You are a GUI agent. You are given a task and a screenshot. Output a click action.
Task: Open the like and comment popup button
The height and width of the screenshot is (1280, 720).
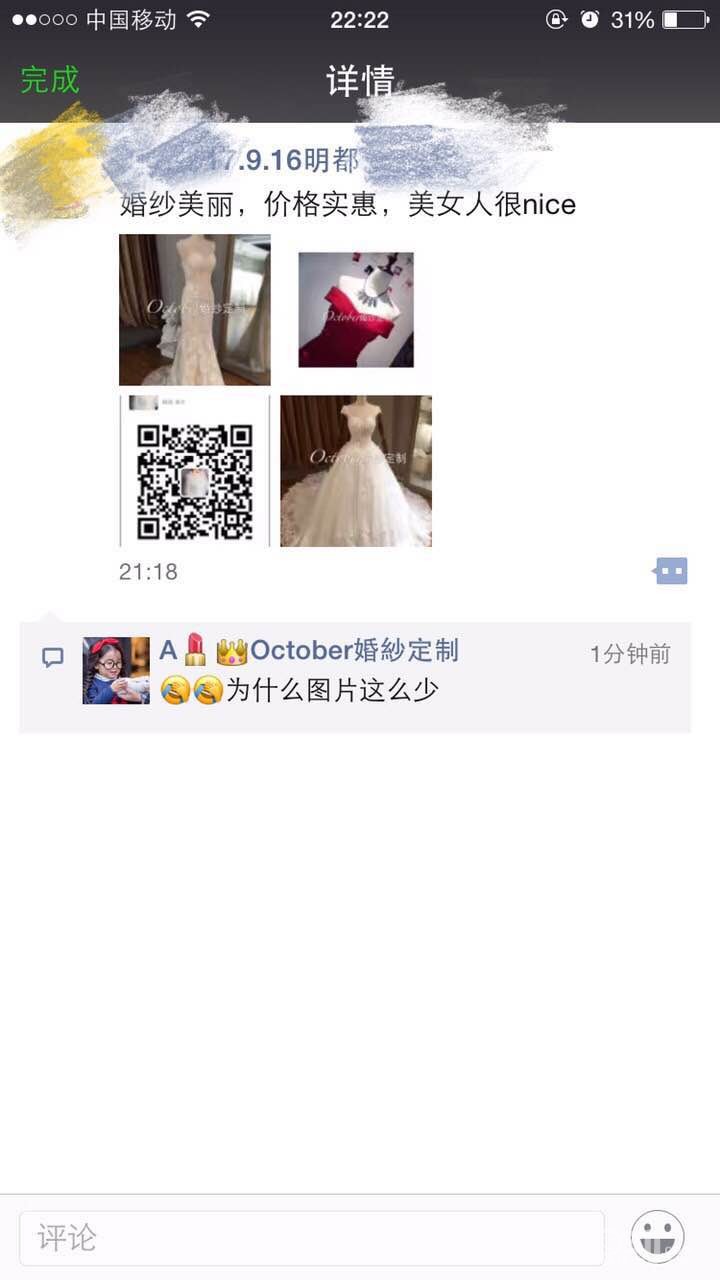point(671,571)
